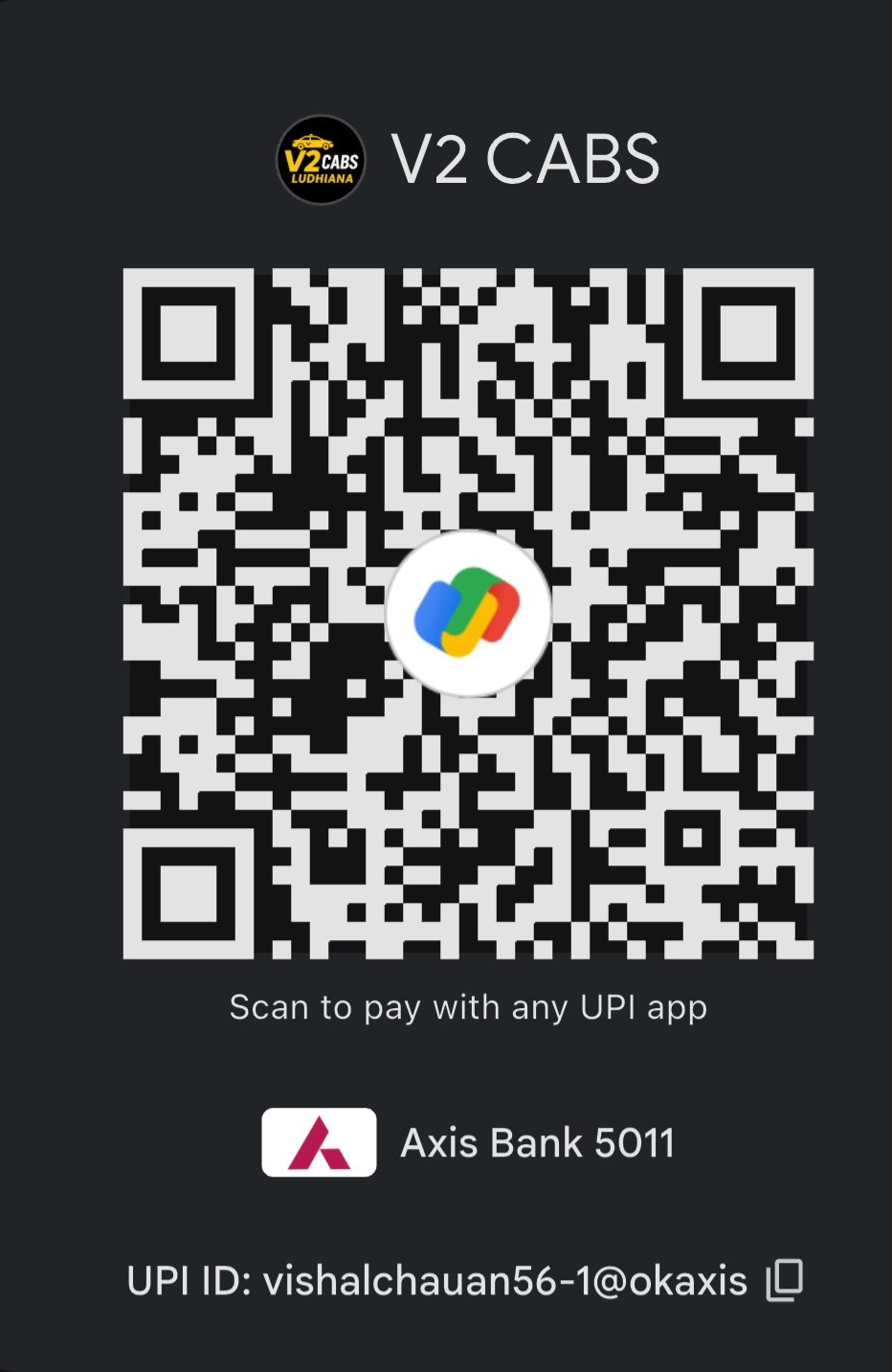This screenshot has width=892, height=1372.
Task: Click the Axis Bank 5011 account label
Action: [x=536, y=1141]
